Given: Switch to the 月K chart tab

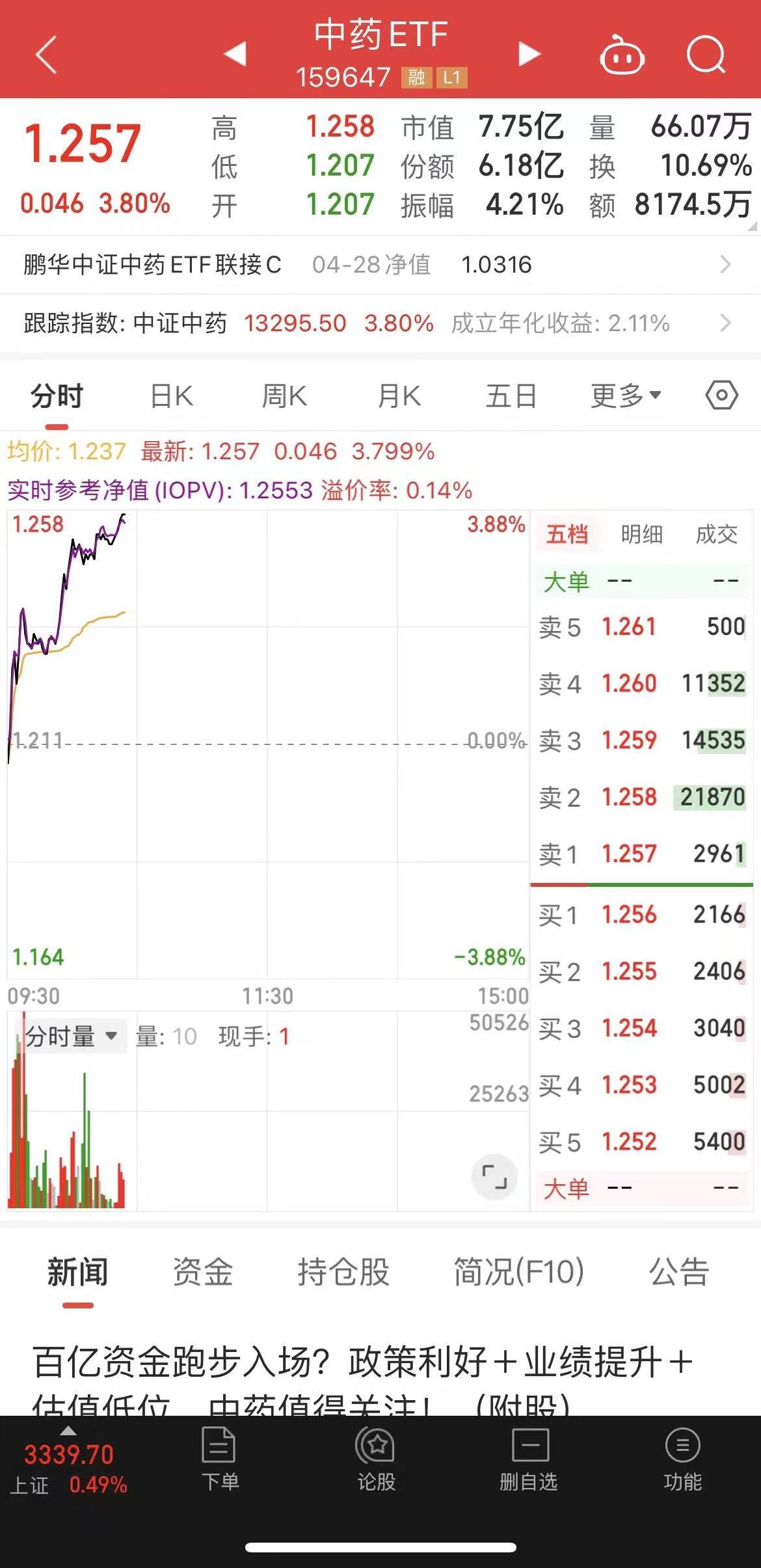Looking at the screenshot, I should (x=399, y=396).
